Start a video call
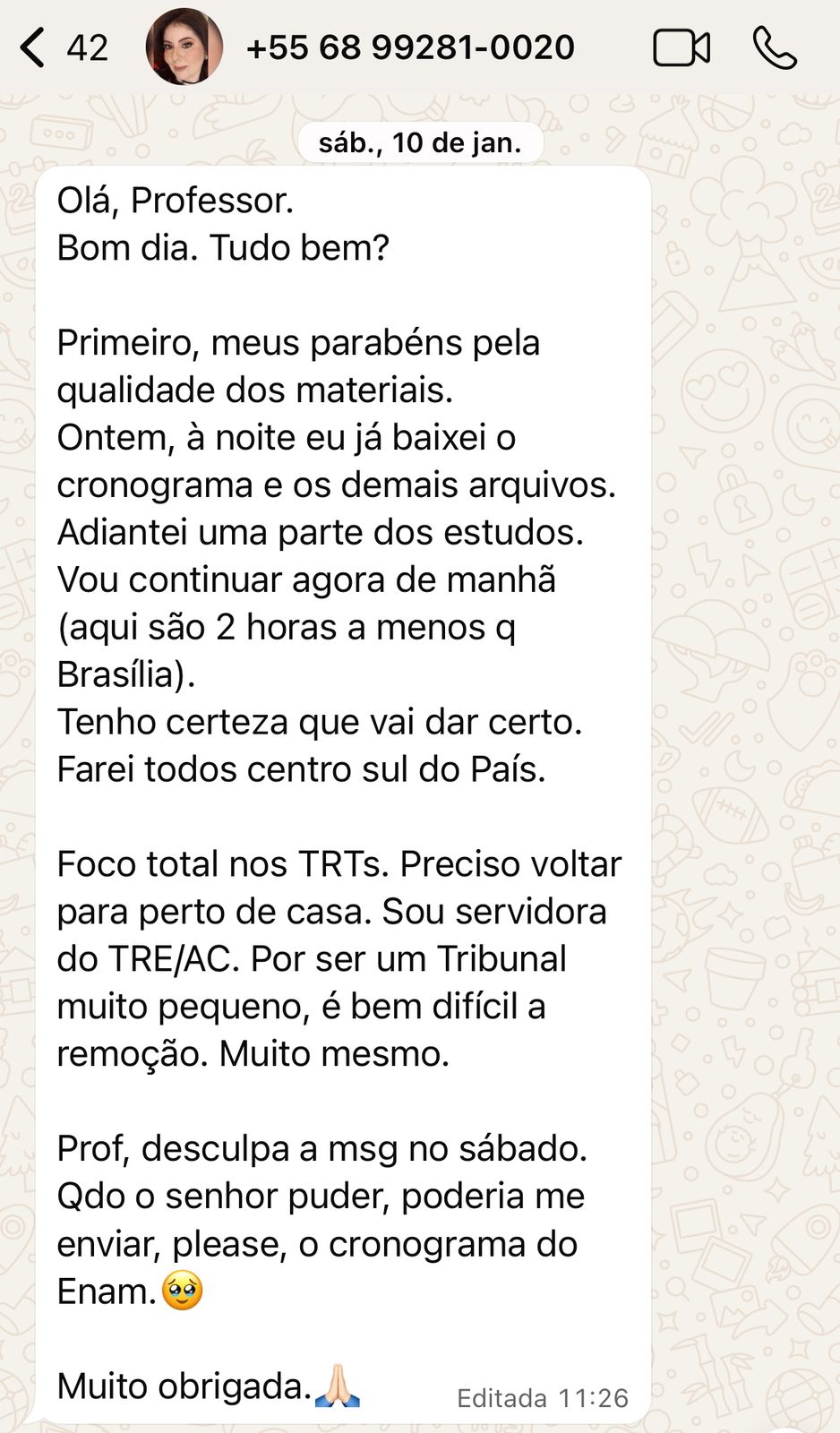840x1433 pixels. pos(681,47)
